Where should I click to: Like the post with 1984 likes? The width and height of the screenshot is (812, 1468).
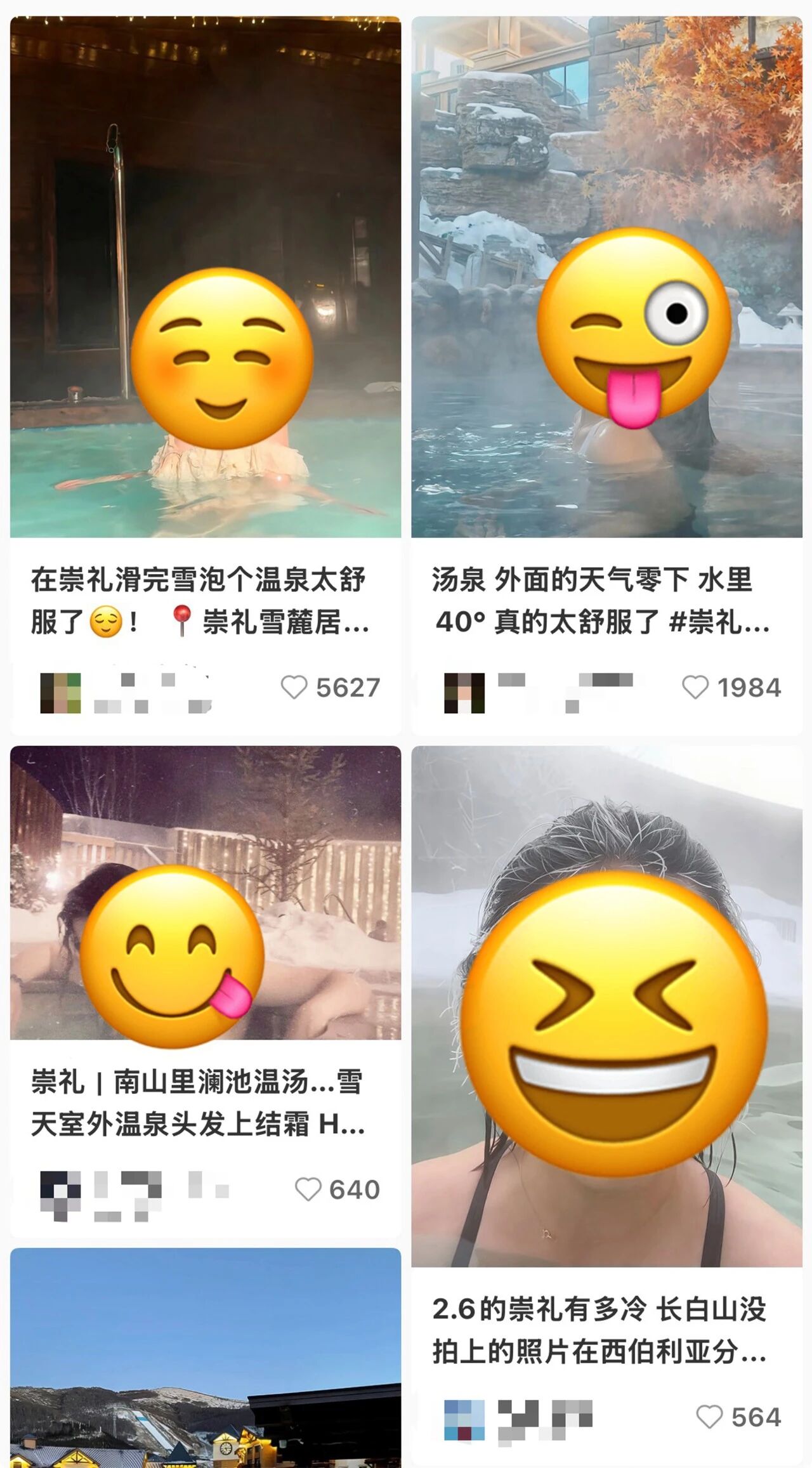click(695, 688)
